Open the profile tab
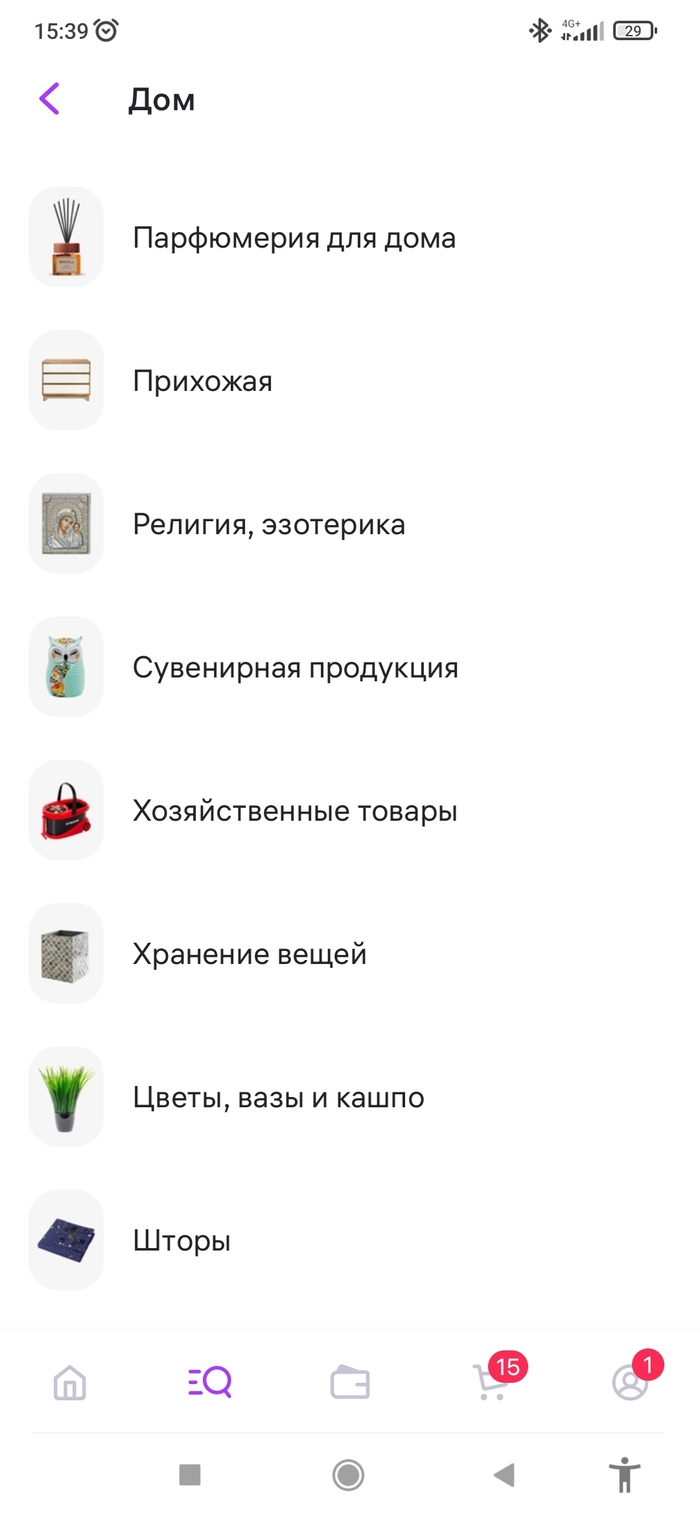Screen dimensions: 700x1517 (630, 1383)
